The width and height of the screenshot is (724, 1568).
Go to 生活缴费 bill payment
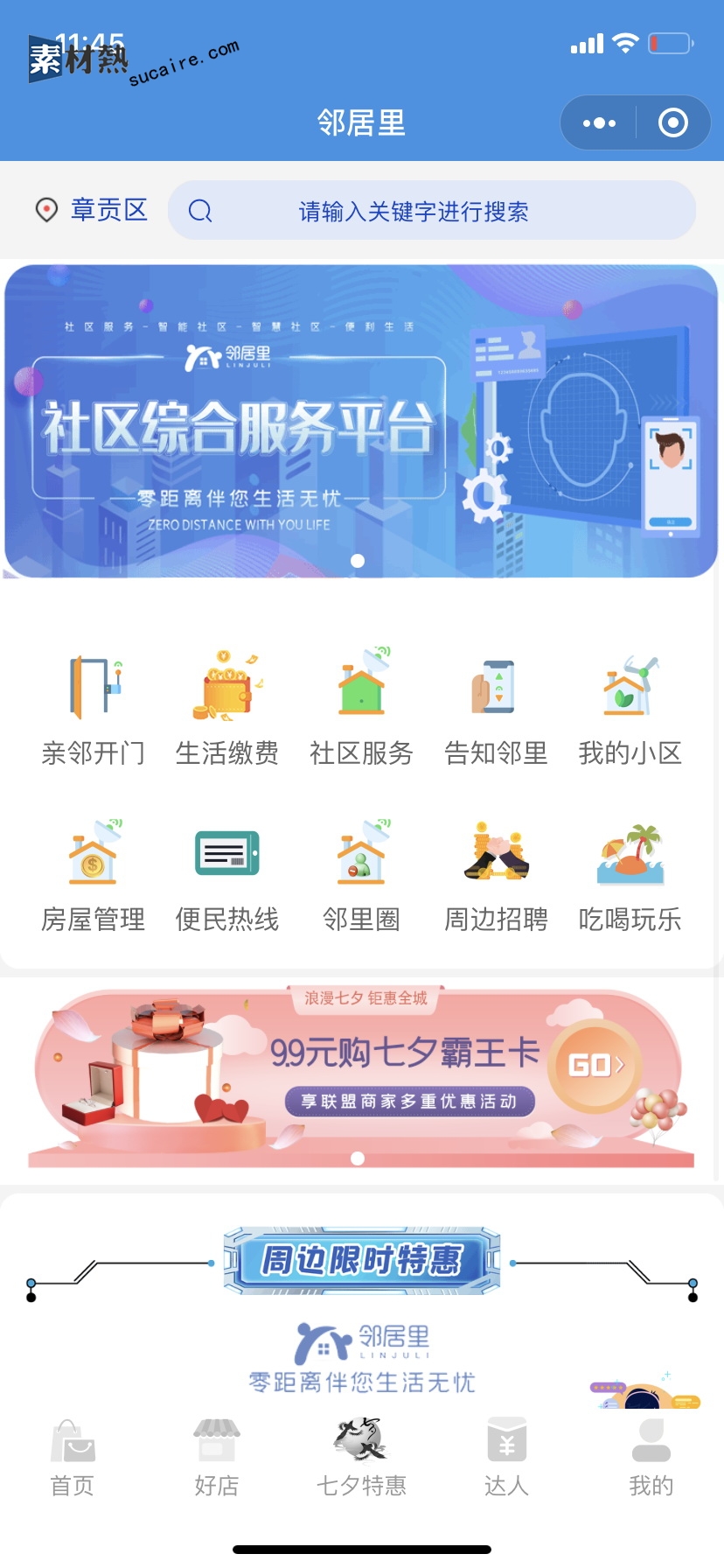227,710
